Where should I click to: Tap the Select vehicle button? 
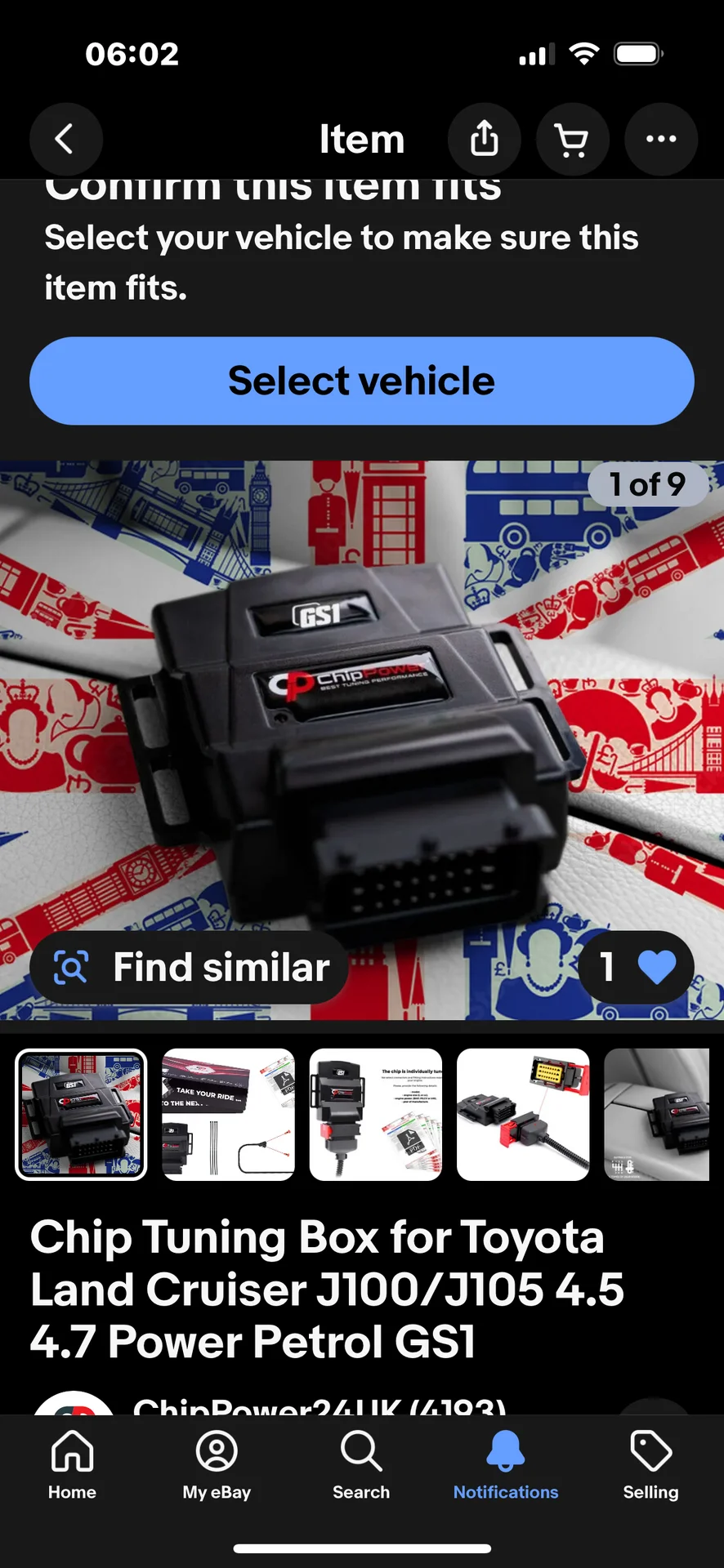(x=362, y=381)
